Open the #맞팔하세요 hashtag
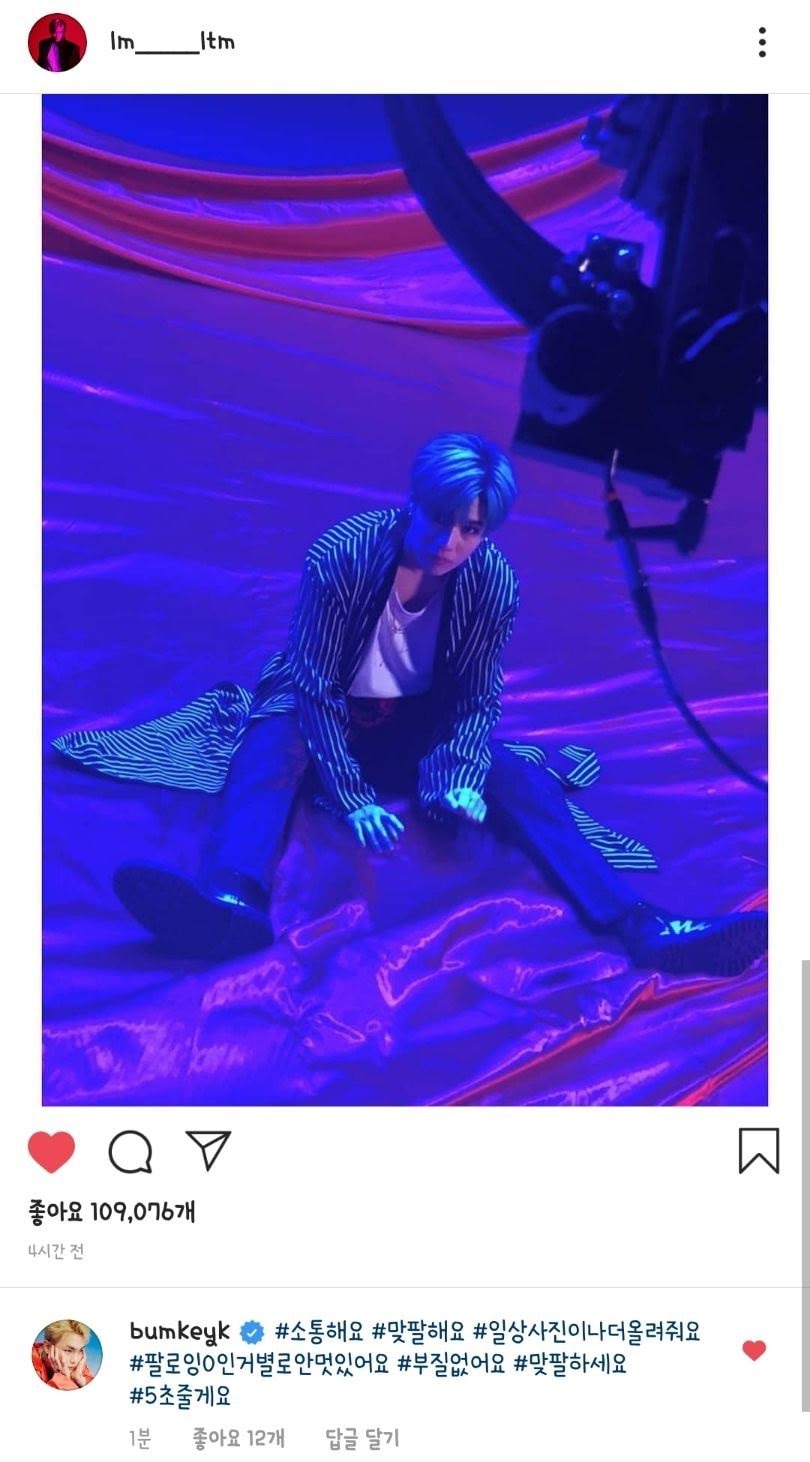 pos(570,1363)
